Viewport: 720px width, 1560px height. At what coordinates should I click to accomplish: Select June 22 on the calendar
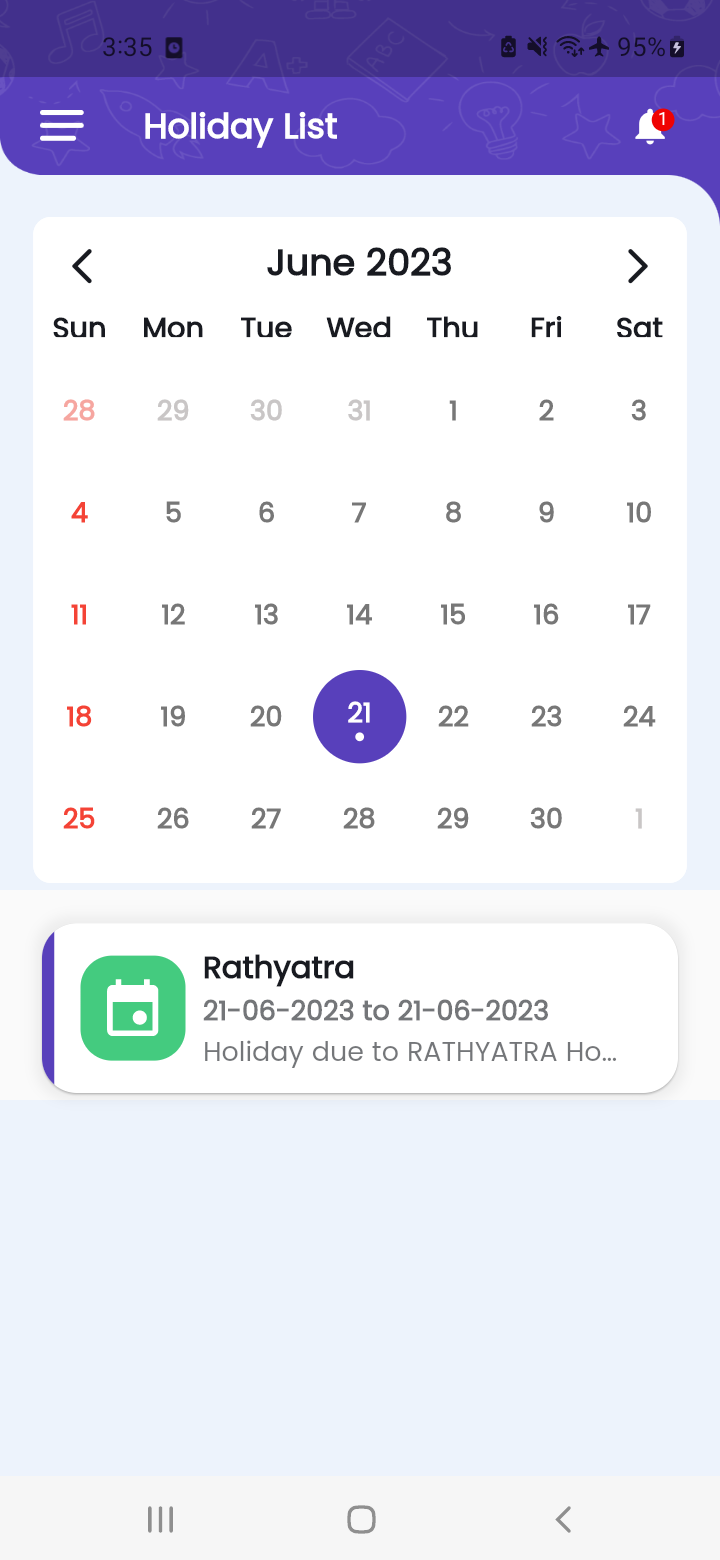[x=453, y=716]
